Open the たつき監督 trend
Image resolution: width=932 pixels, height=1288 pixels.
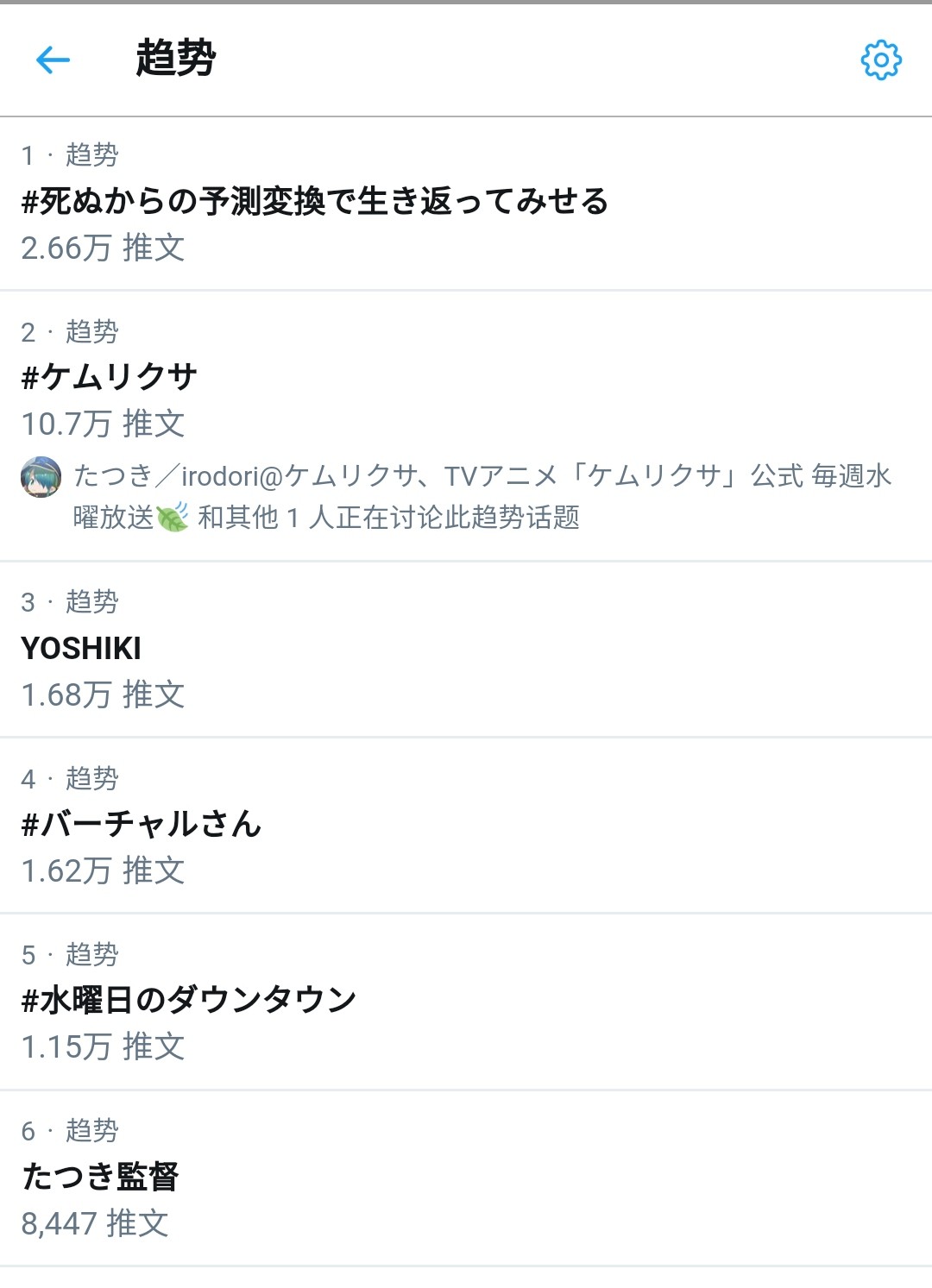click(101, 1177)
